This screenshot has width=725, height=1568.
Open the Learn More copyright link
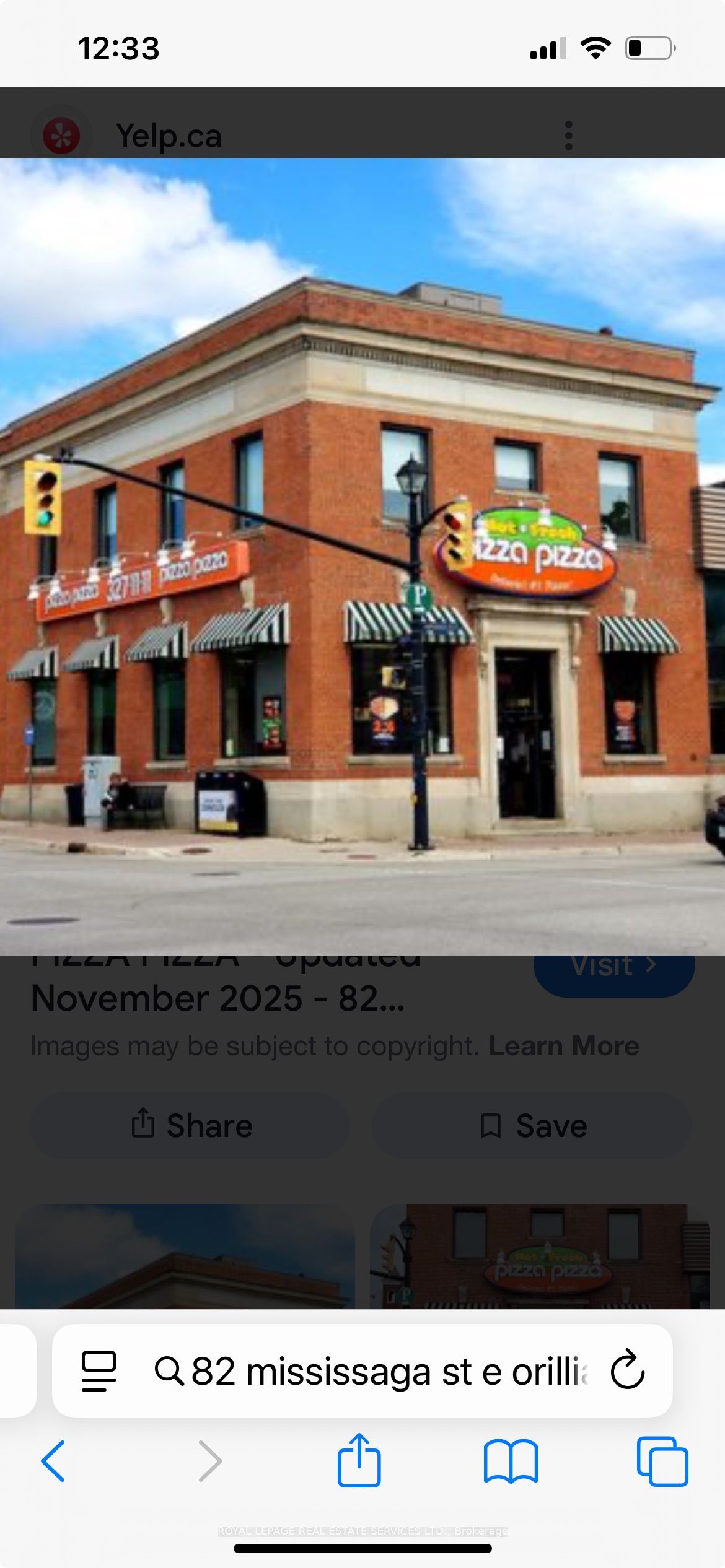click(x=563, y=1046)
